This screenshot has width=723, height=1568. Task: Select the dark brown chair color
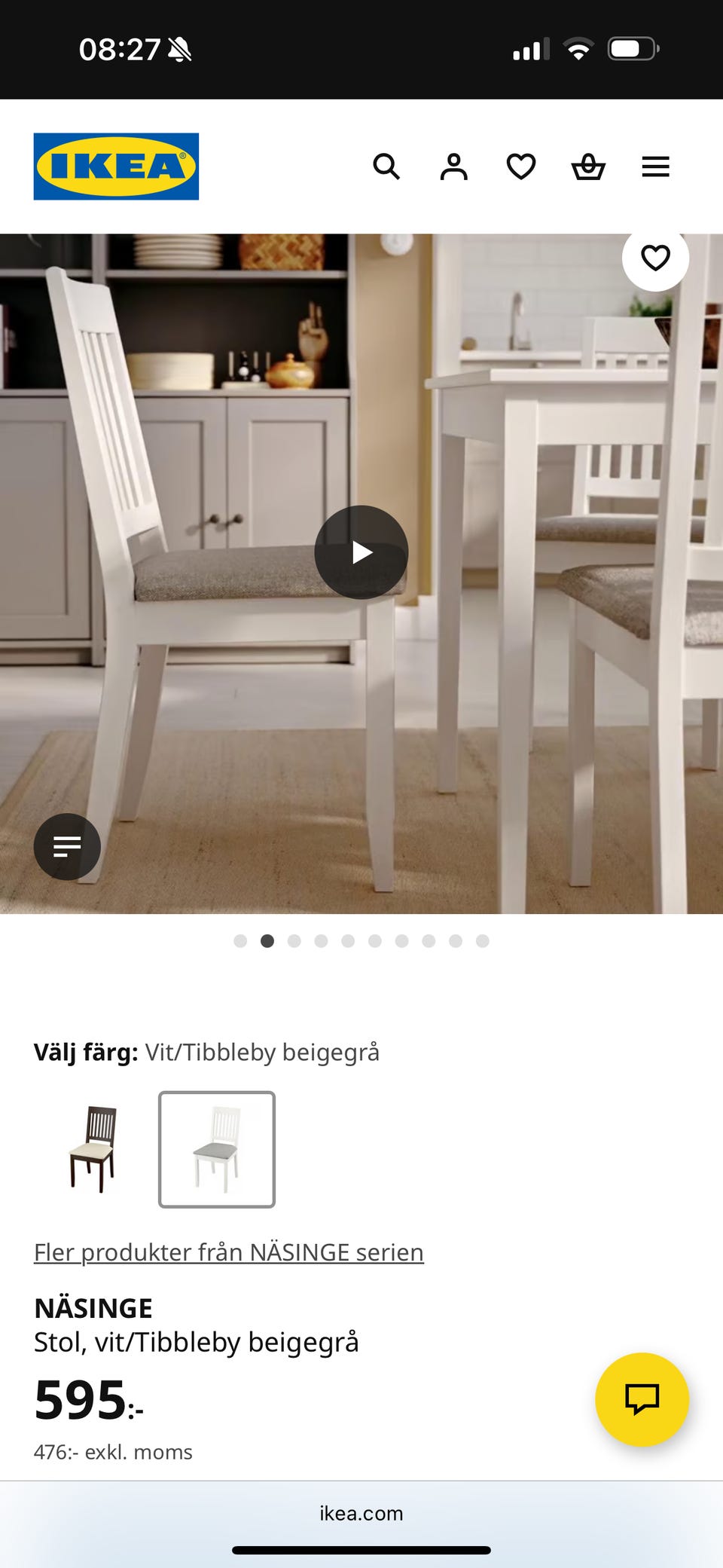click(x=93, y=1148)
